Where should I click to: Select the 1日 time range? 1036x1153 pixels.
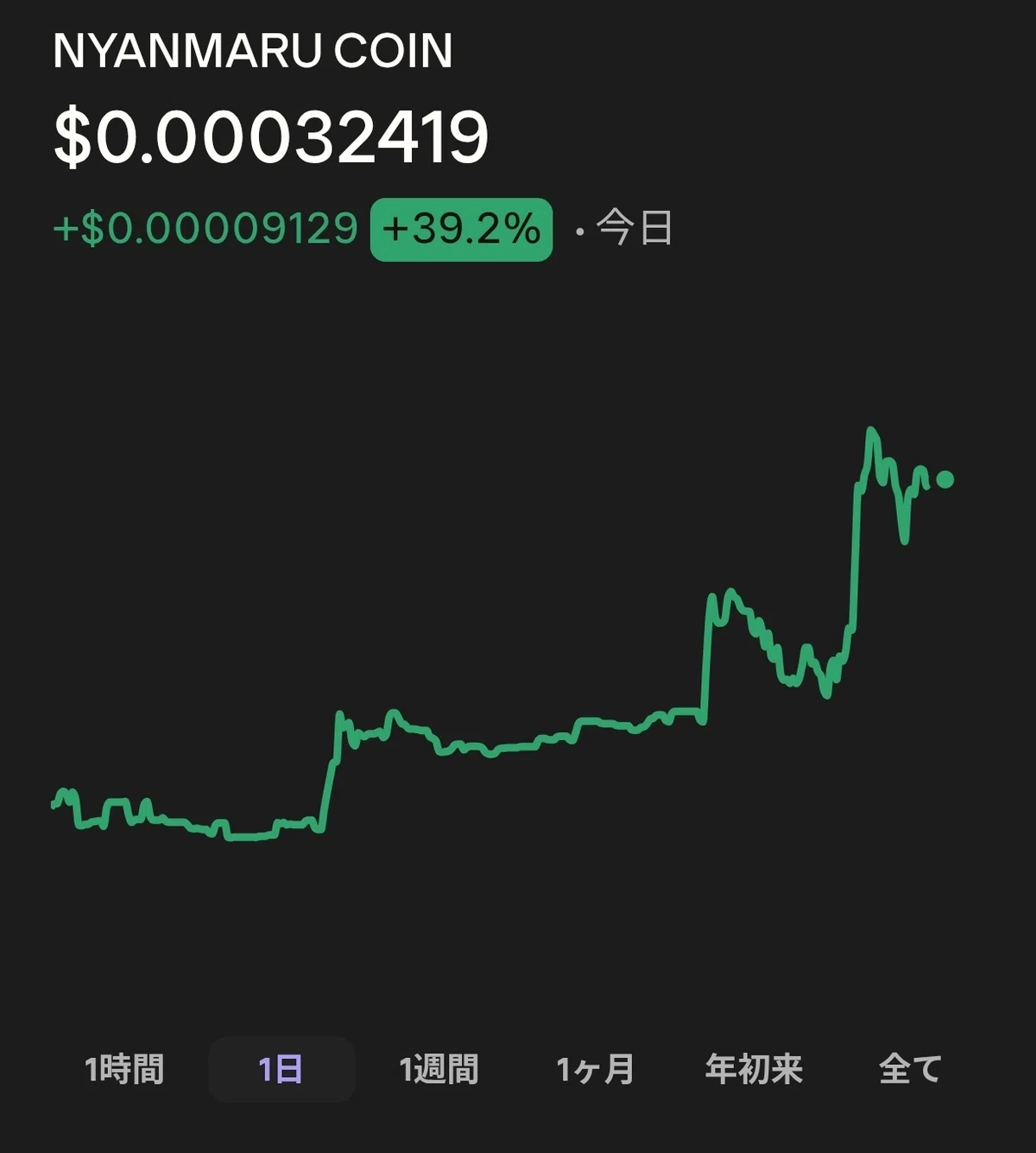pyautogui.click(x=281, y=1069)
